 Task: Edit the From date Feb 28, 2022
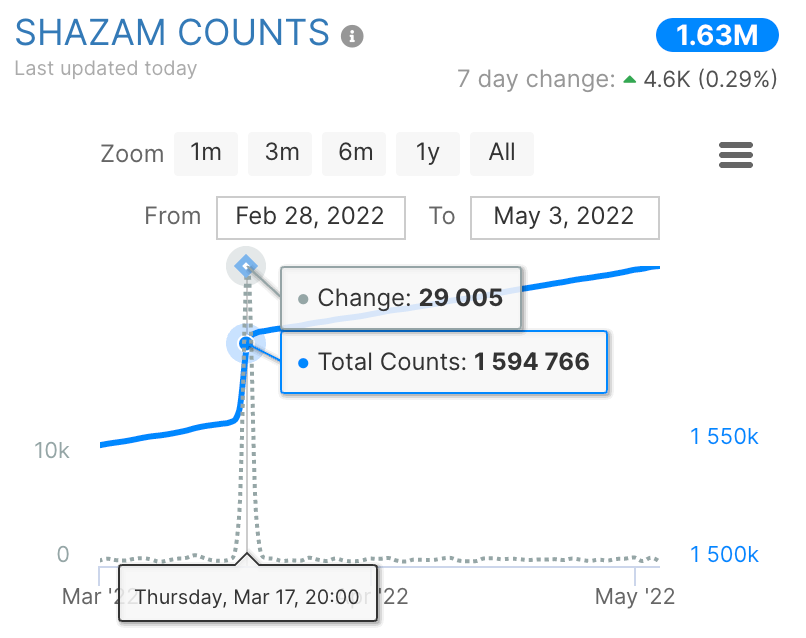click(310, 217)
